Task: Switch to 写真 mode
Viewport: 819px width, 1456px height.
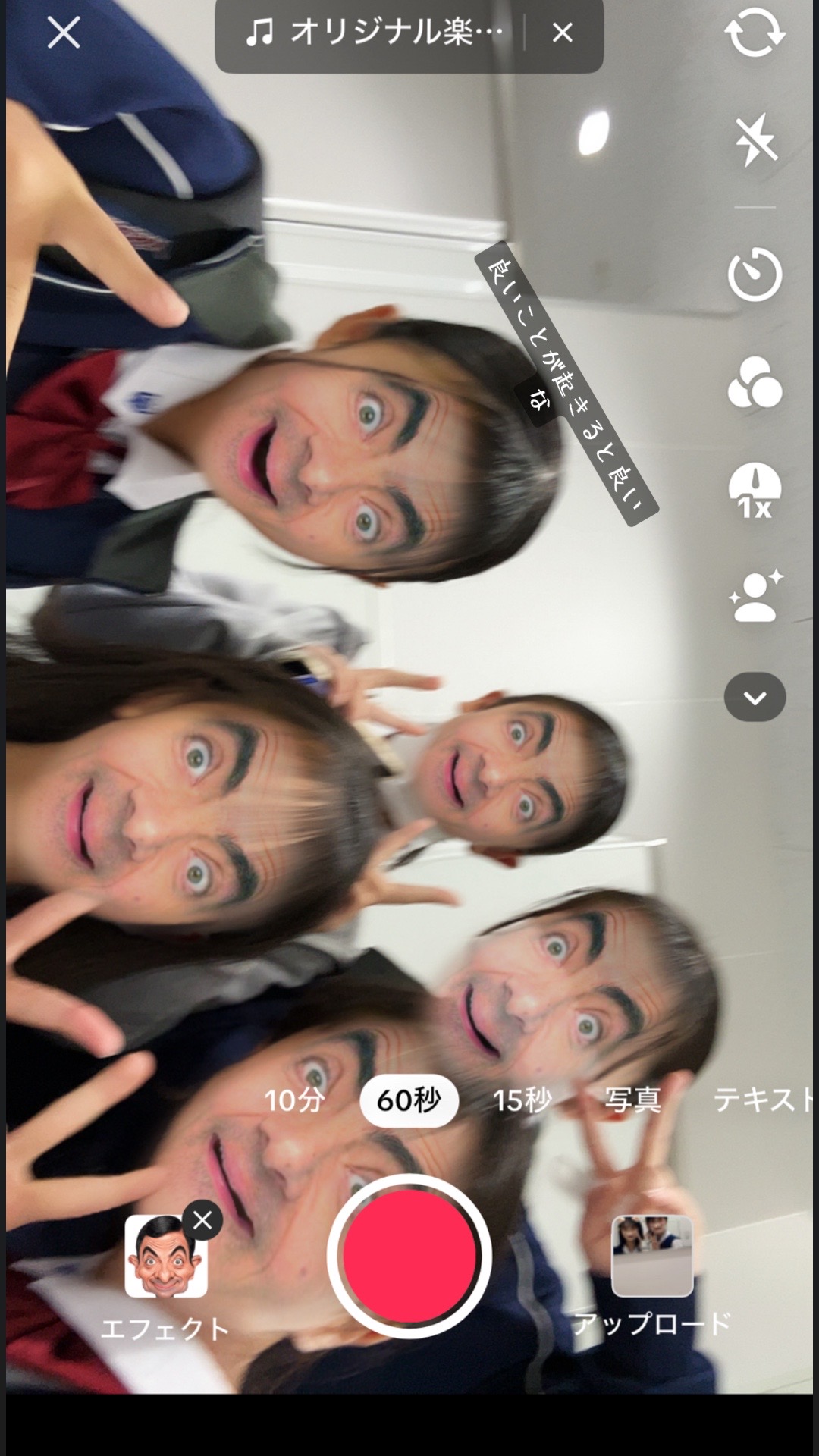Action: tap(632, 1100)
